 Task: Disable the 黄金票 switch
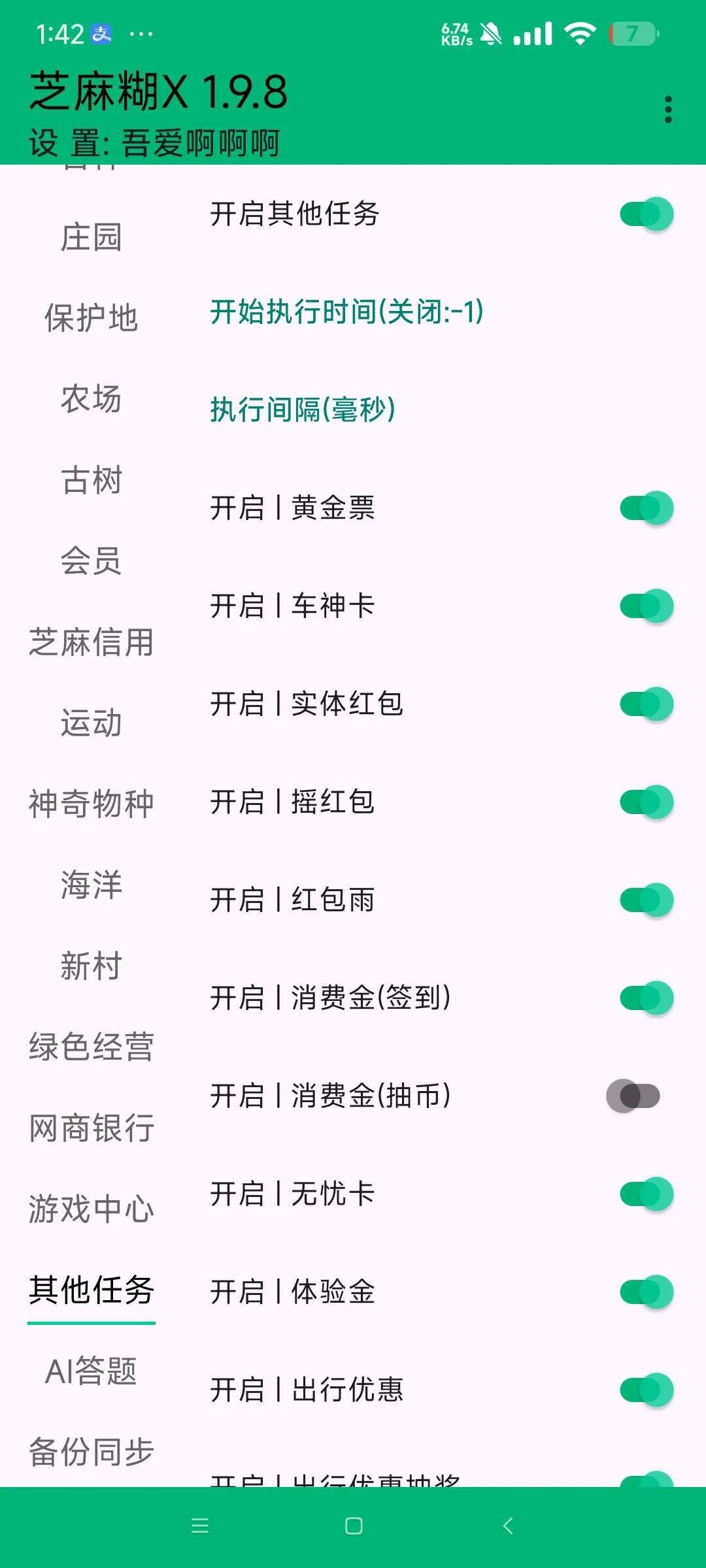click(x=646, y=508)
